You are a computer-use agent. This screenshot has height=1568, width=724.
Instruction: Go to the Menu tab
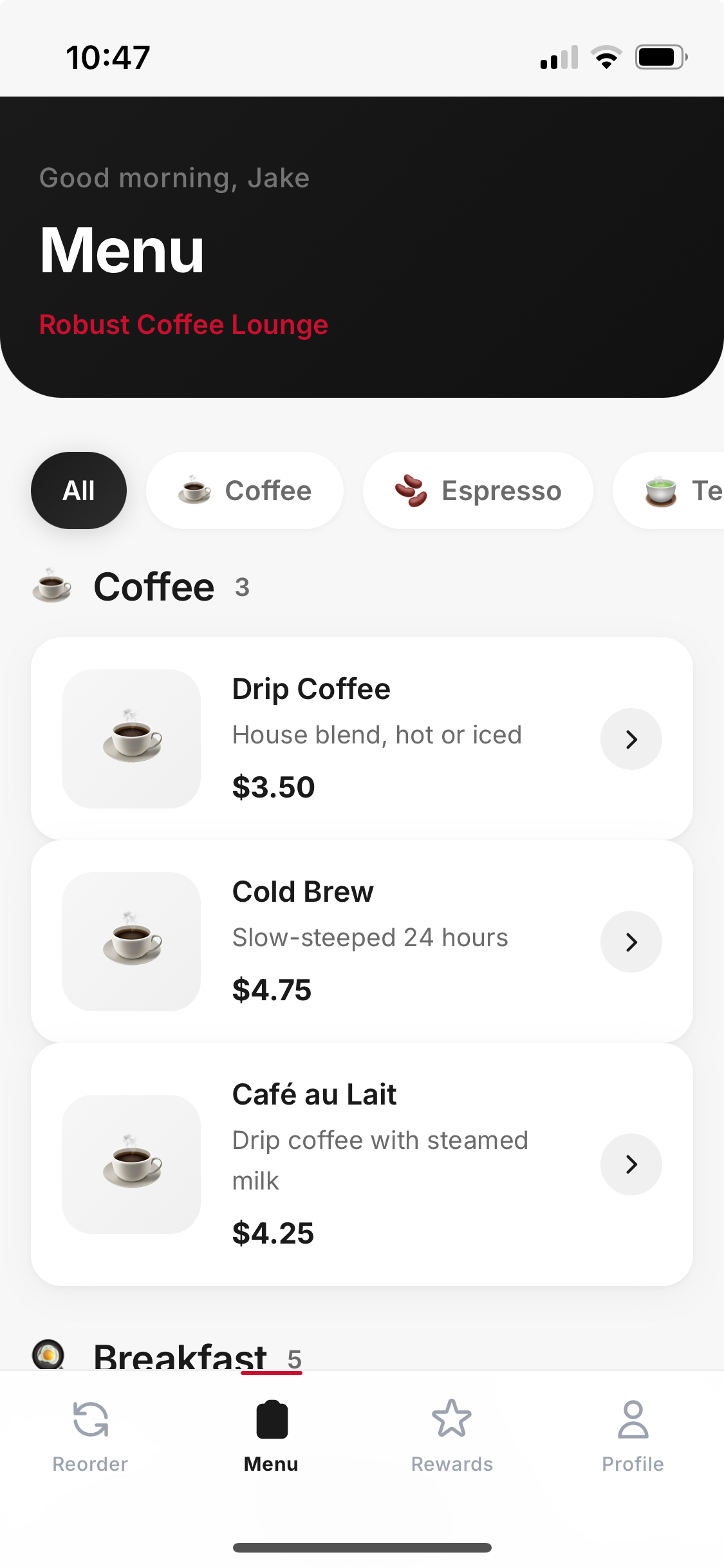coord(271,1435)
